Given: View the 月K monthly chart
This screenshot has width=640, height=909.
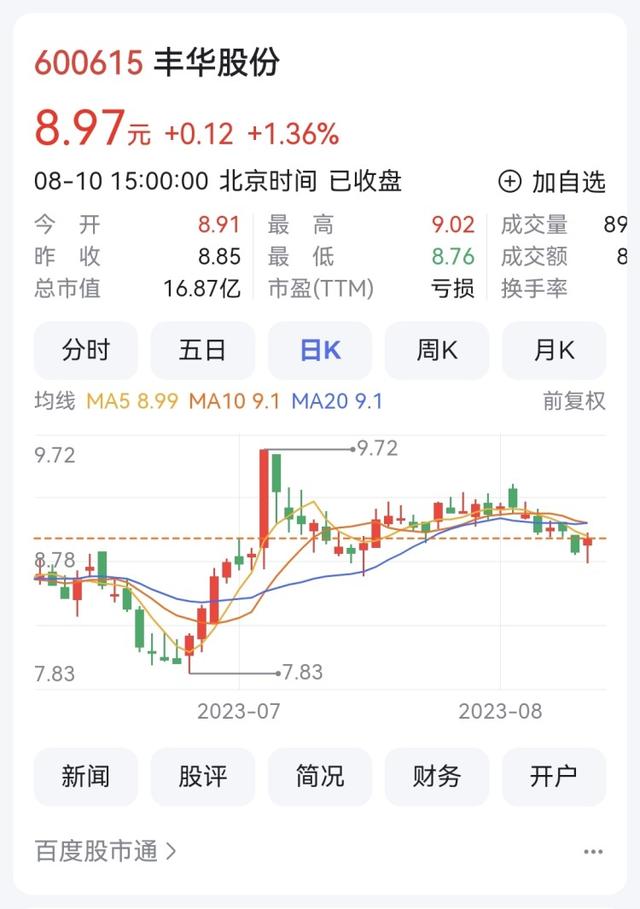Looking at the screenshot, I should pos(554,350).
